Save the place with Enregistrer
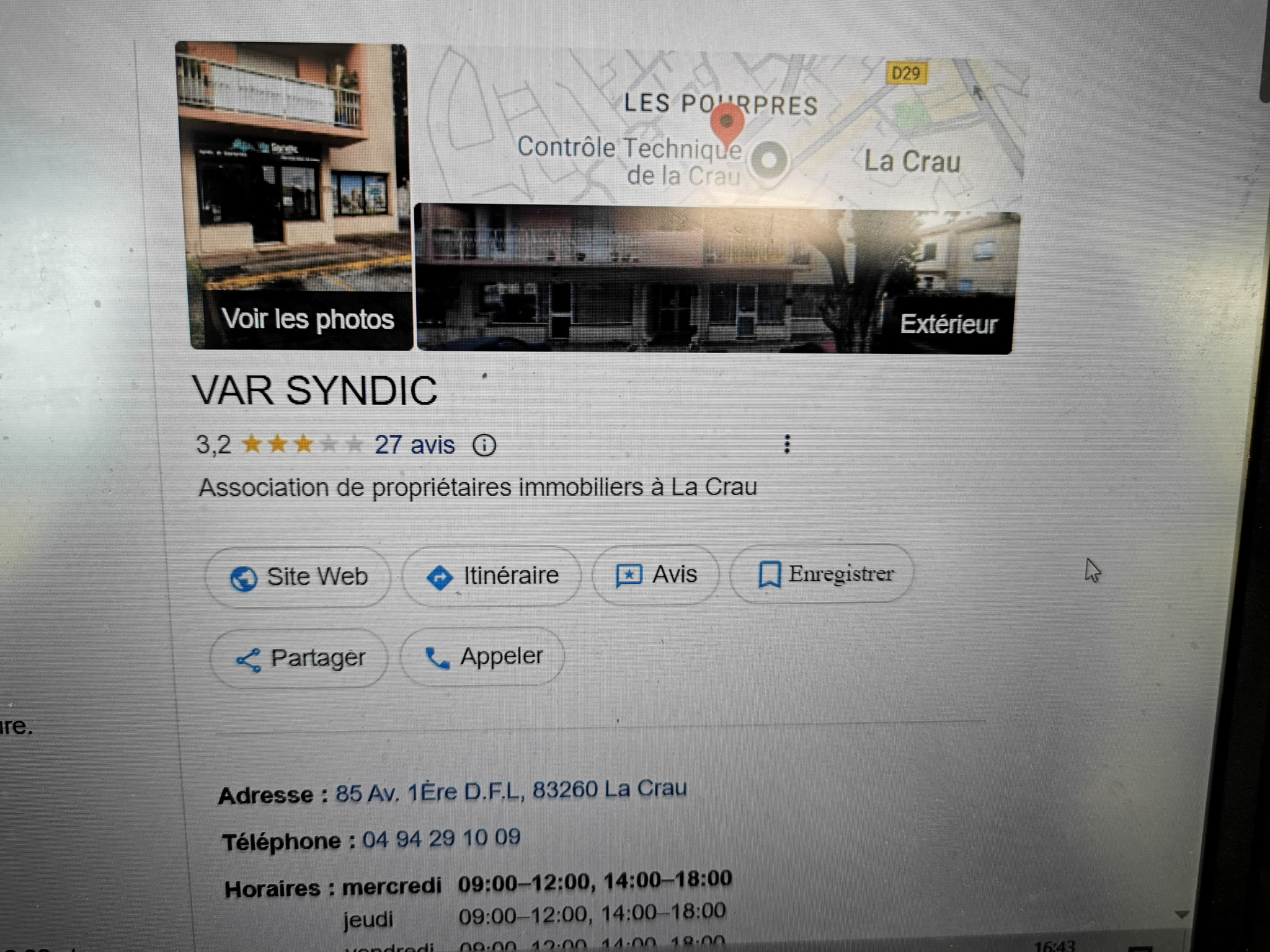Image resolution: width=1270 pixels, height=952 pixels. click(822, 574)
